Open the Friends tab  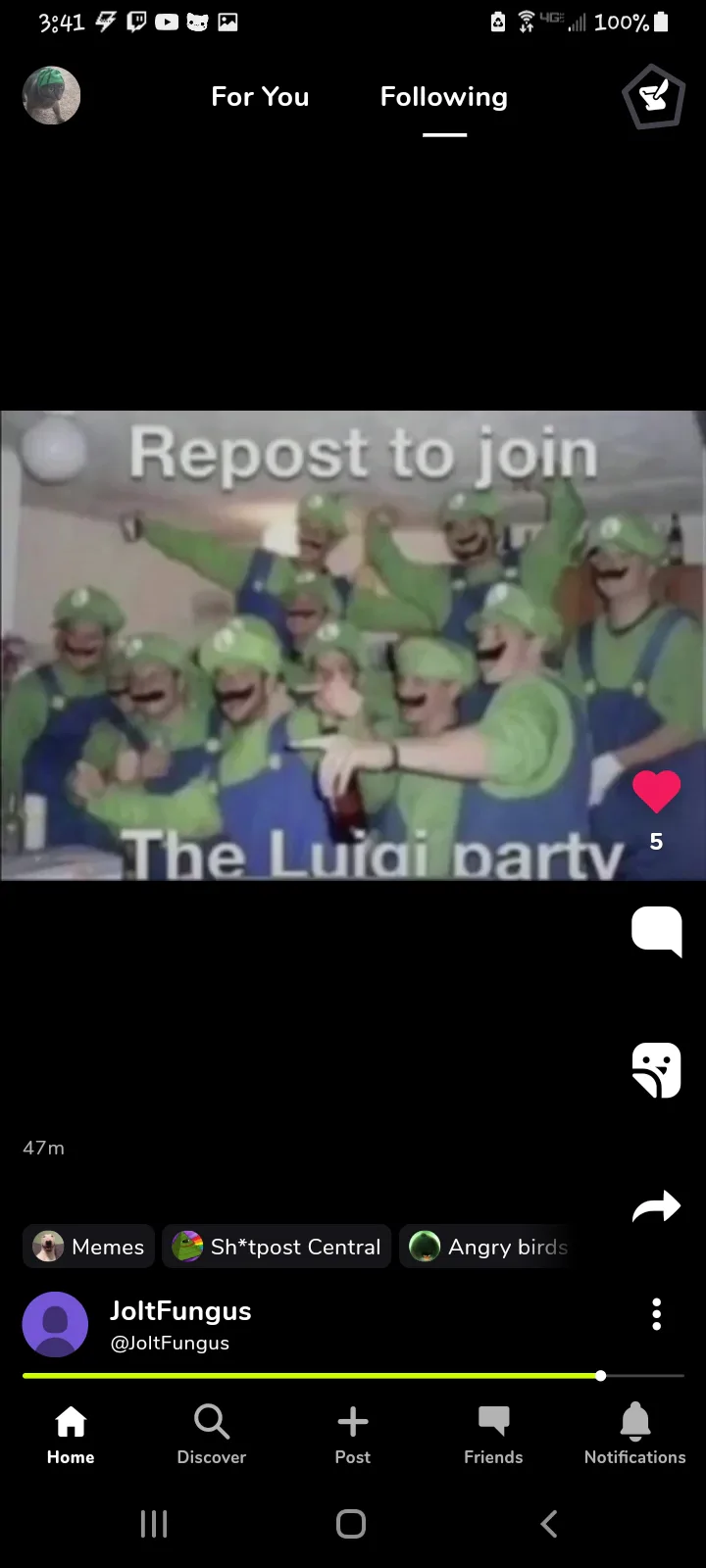tap(493, 1435)
